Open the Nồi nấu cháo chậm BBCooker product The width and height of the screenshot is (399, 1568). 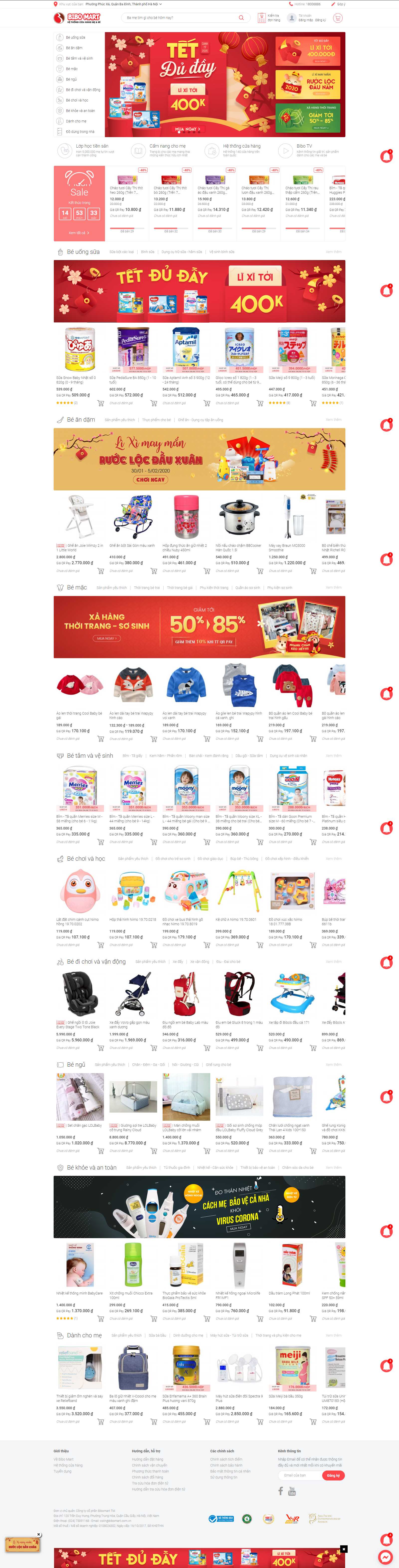[238, 517]
